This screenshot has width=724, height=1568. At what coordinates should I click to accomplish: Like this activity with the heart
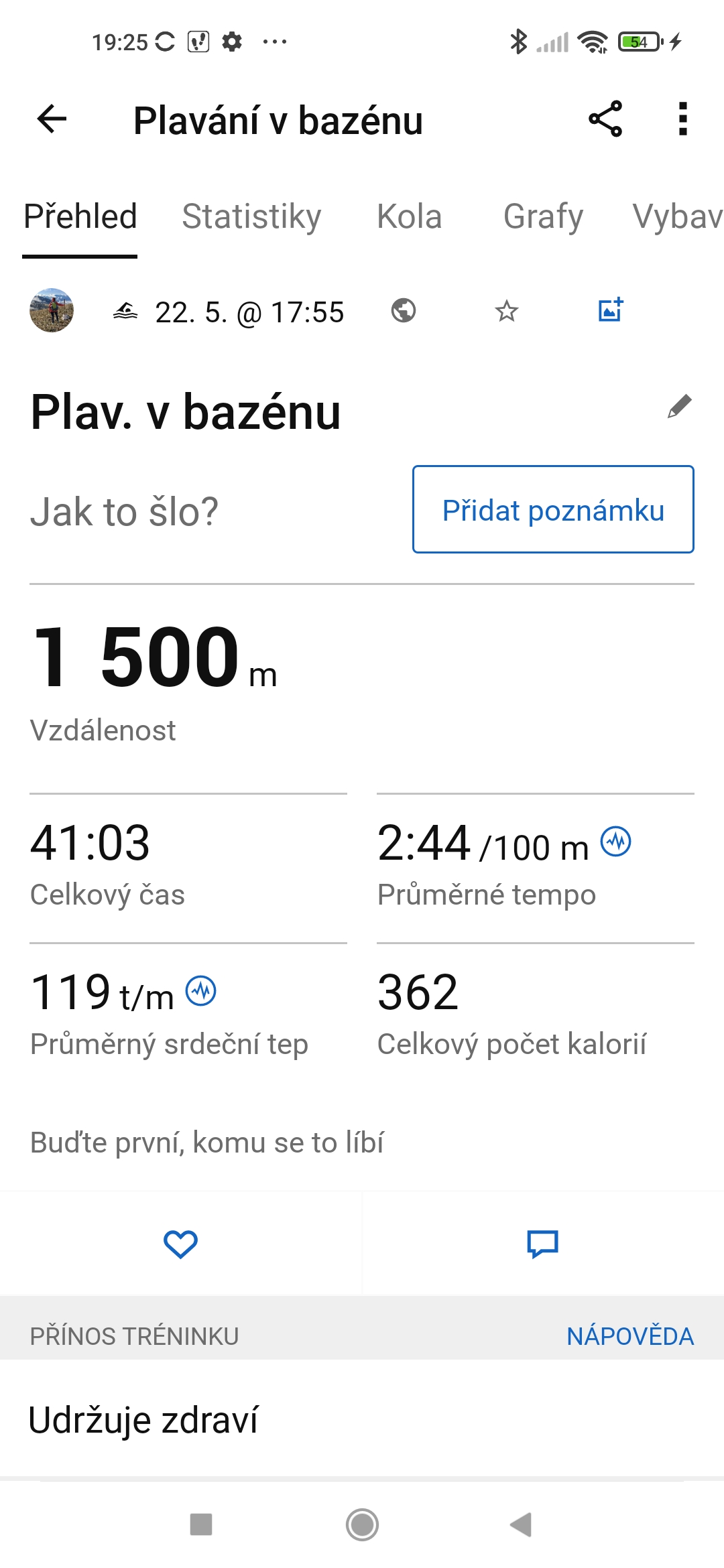180,1244
